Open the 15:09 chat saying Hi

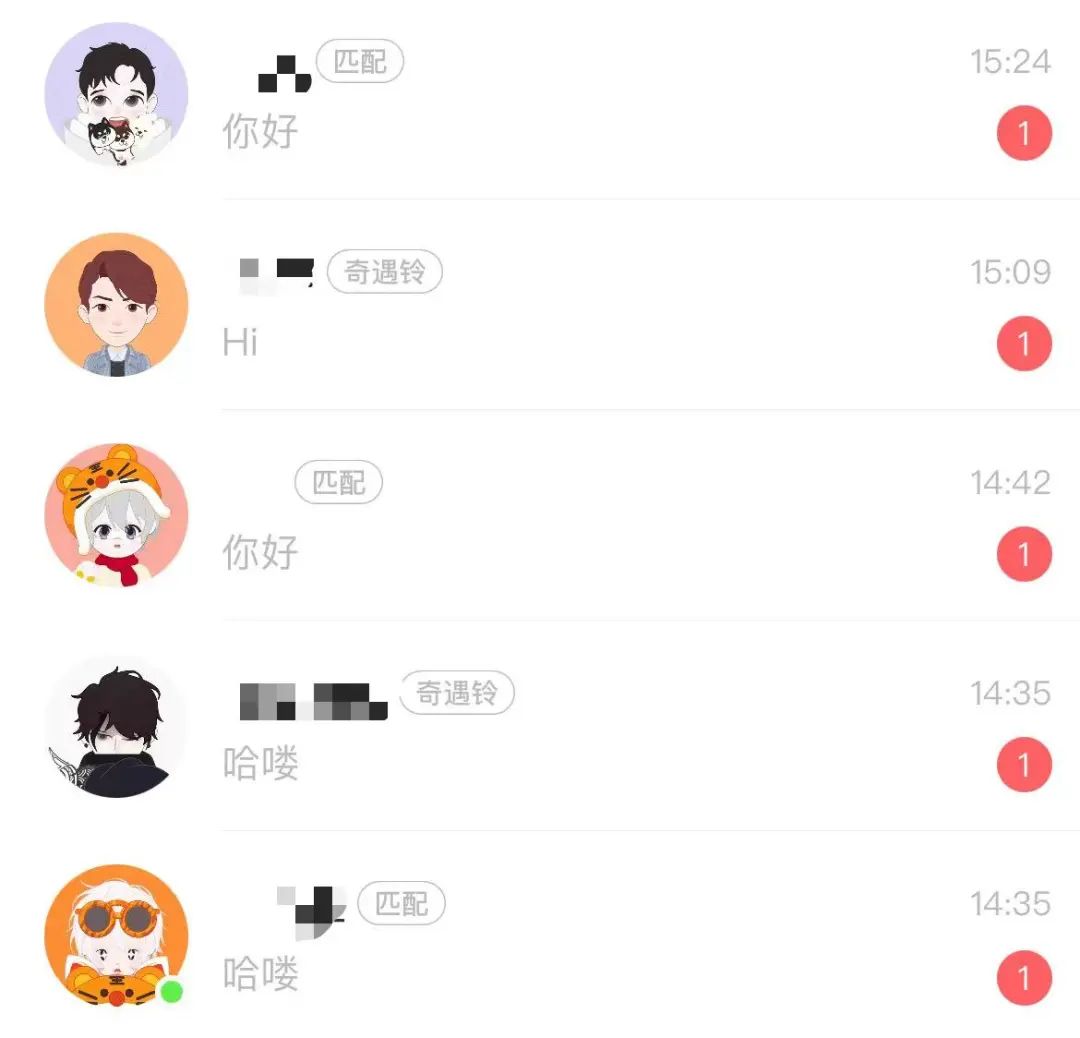click(x=600, y=310)
